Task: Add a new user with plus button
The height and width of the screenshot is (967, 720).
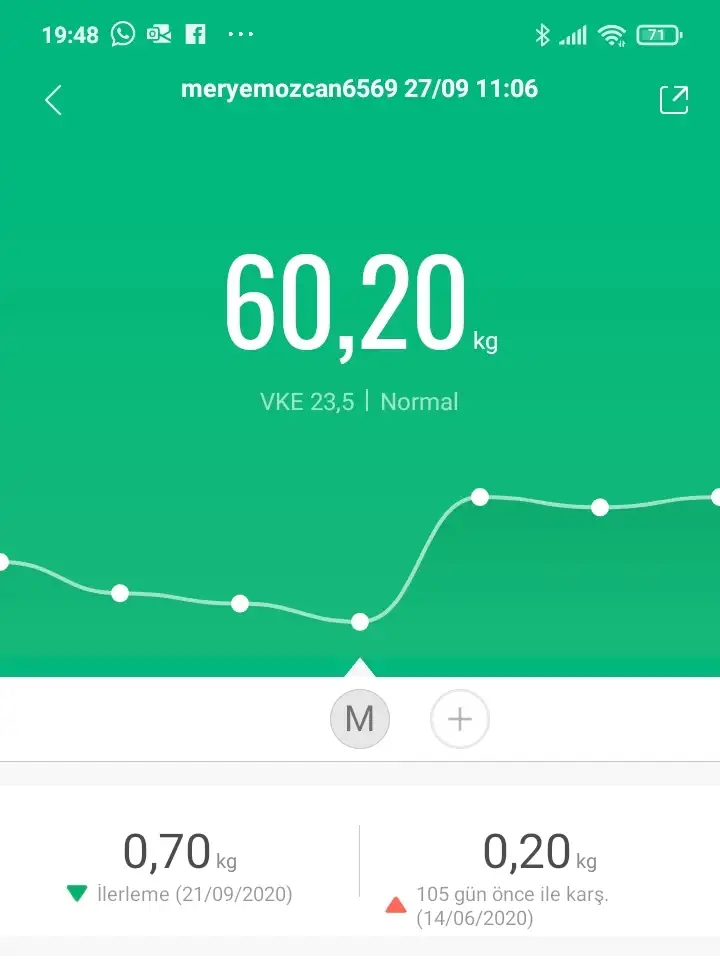Action: [459, 719]
